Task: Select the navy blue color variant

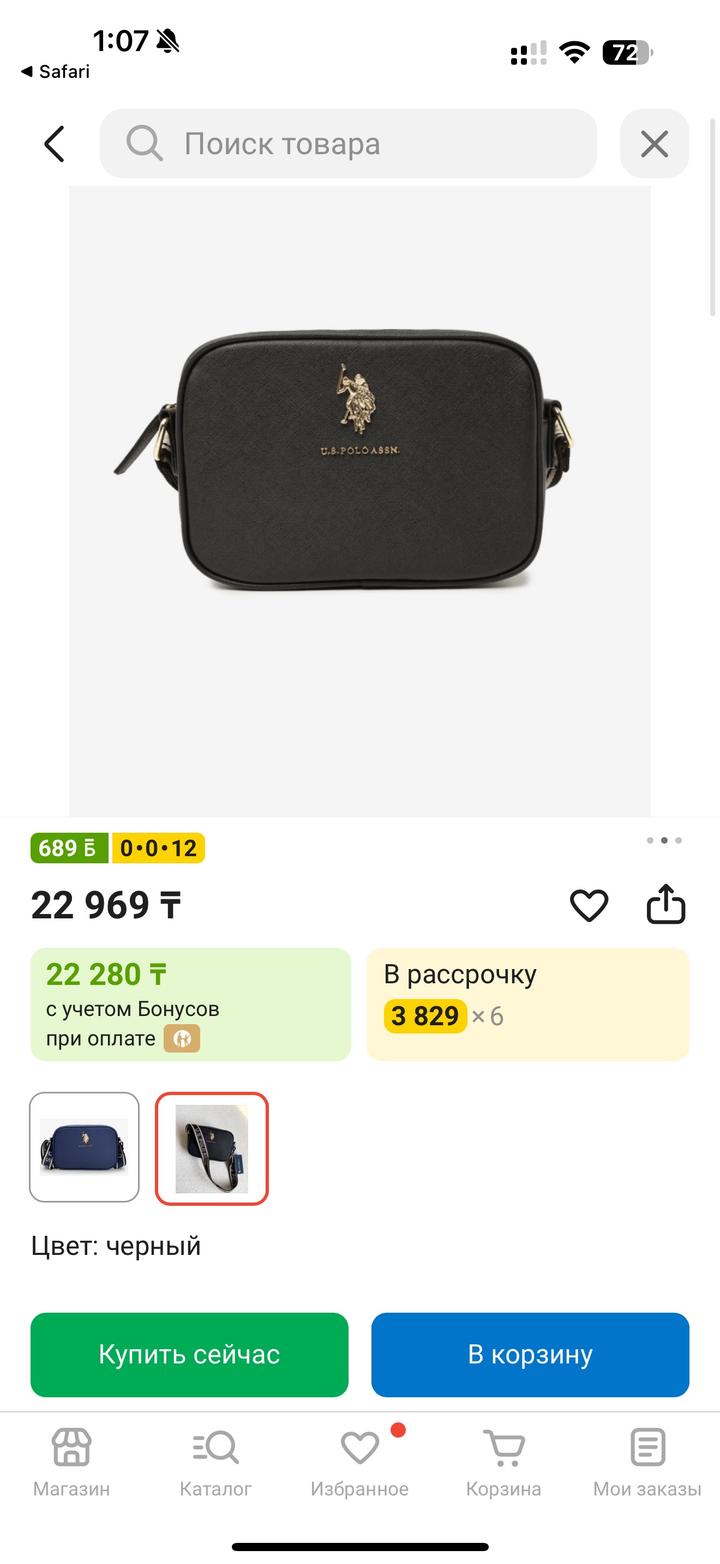Action: coord(84,1147)
